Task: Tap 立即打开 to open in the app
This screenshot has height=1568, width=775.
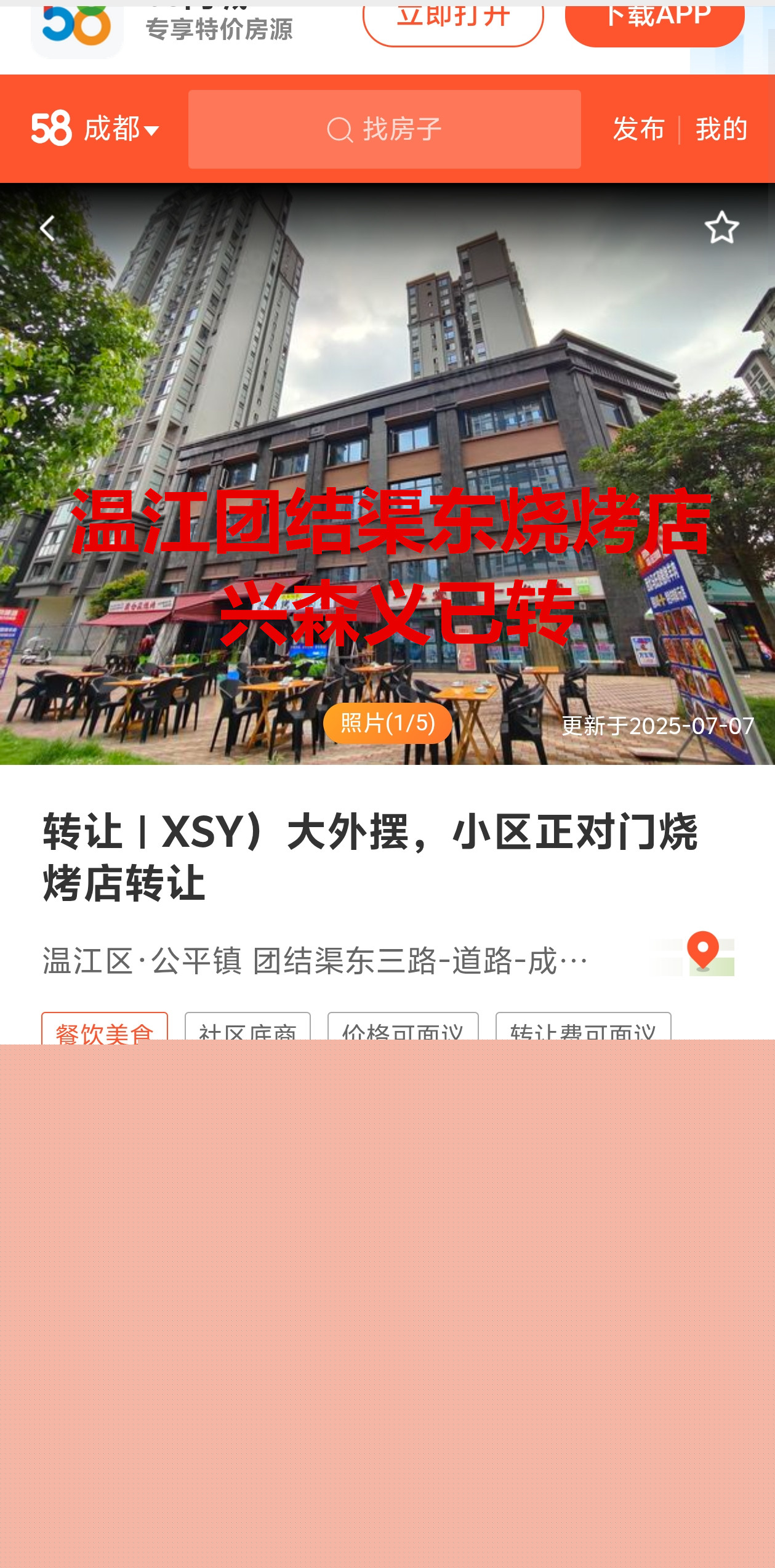Action: coord(452,22)
